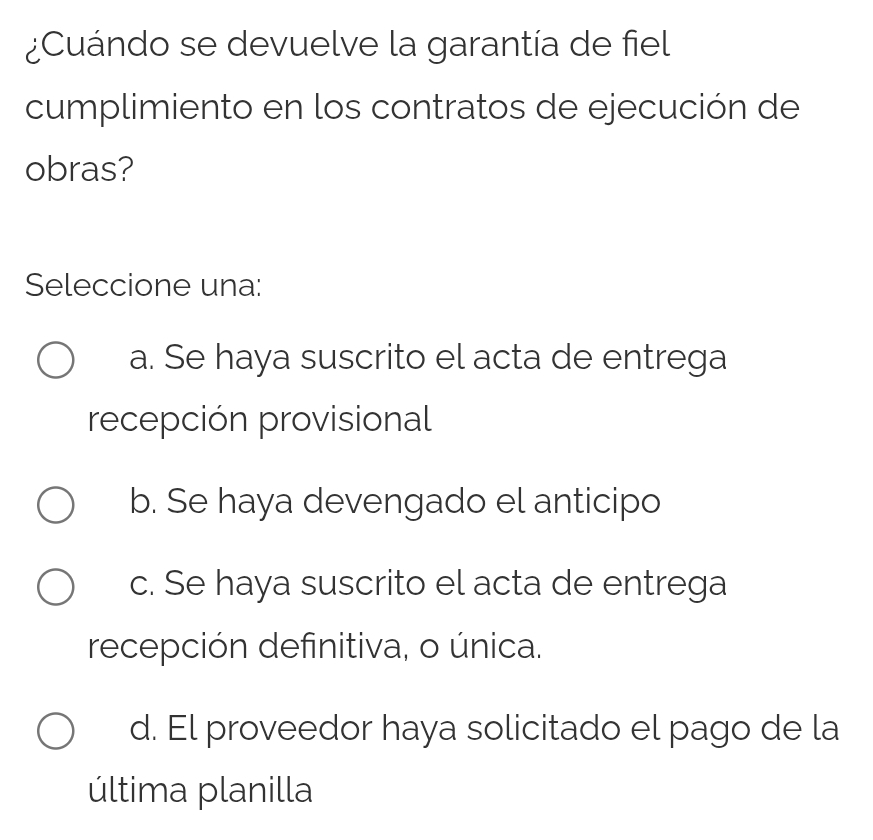Image resolution: width=873 pixels, height=840 pixels.
Task: Select option a, acta de entrega recepción provisional
Action: (x=56, y=361)
